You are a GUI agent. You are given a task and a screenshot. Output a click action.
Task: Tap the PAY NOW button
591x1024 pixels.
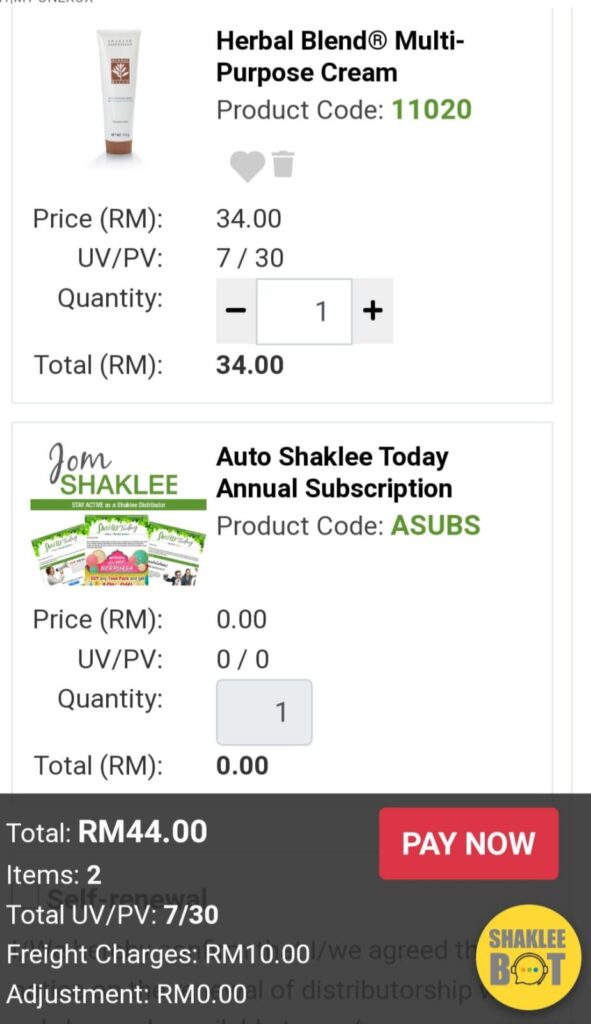[x=468, y=843]
